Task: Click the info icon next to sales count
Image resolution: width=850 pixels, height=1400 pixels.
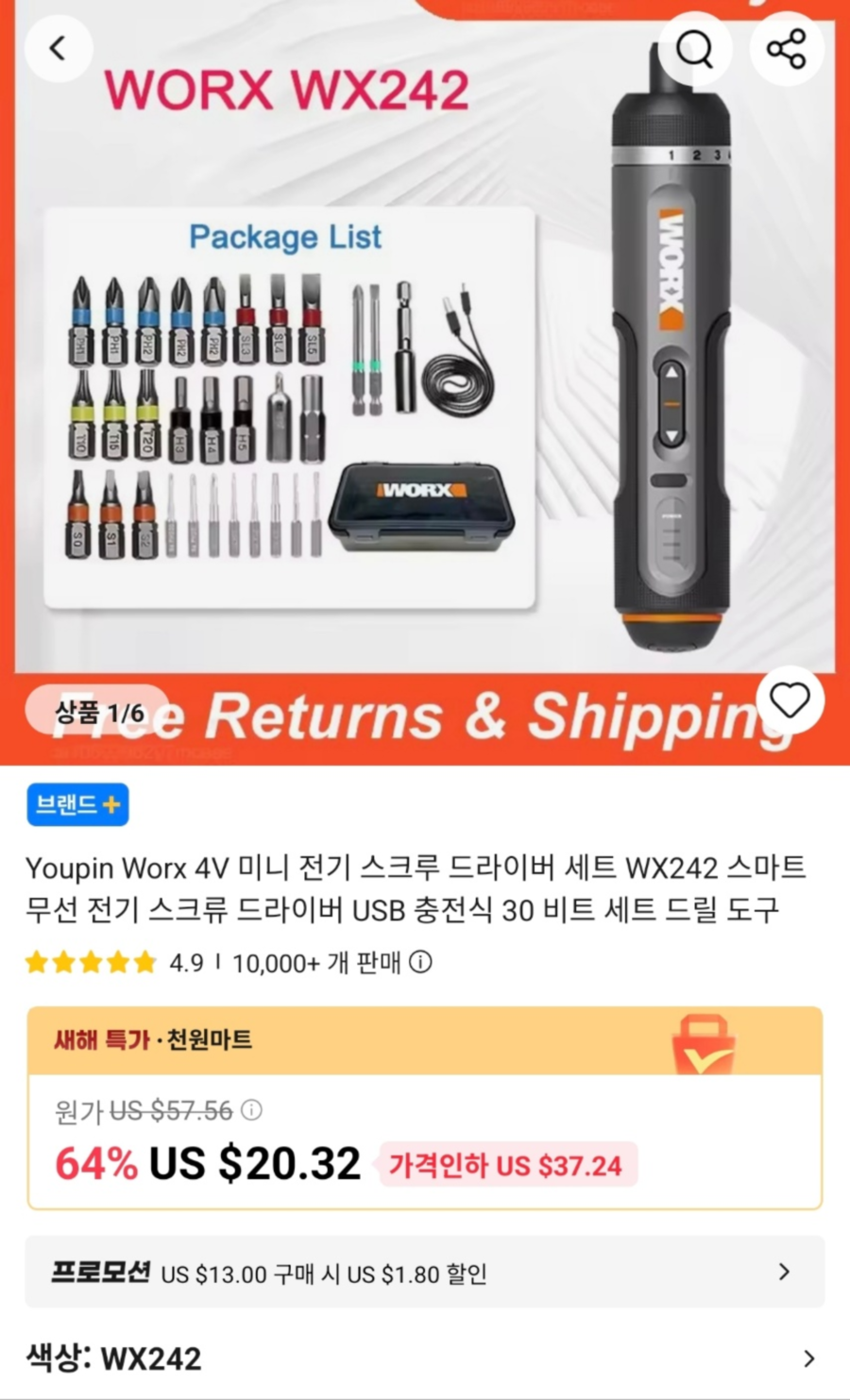Action: (420, 963)
